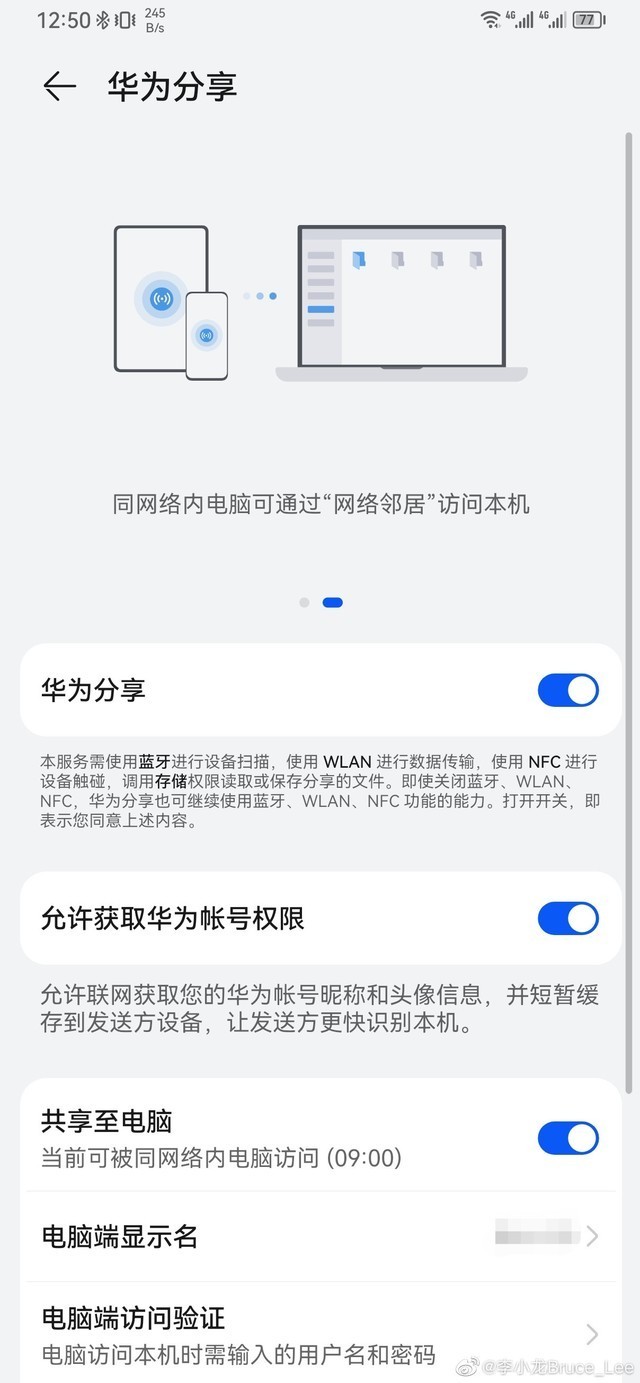The height and width of the screenshot is (1383, 640).
Task: Select the first page indicator dot
Action: coord(304,603)
